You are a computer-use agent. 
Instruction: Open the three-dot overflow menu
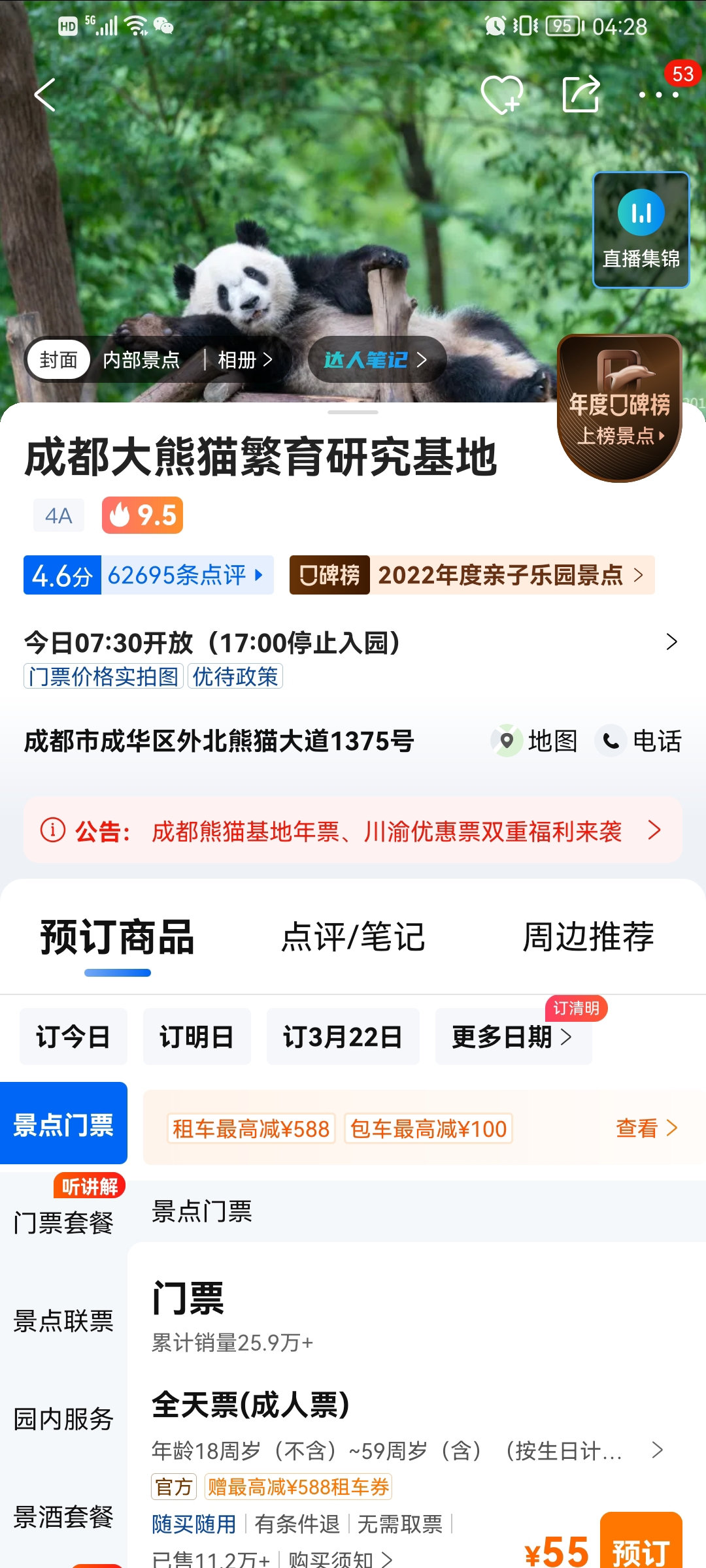pyautogui.click(x=658, y=95)
